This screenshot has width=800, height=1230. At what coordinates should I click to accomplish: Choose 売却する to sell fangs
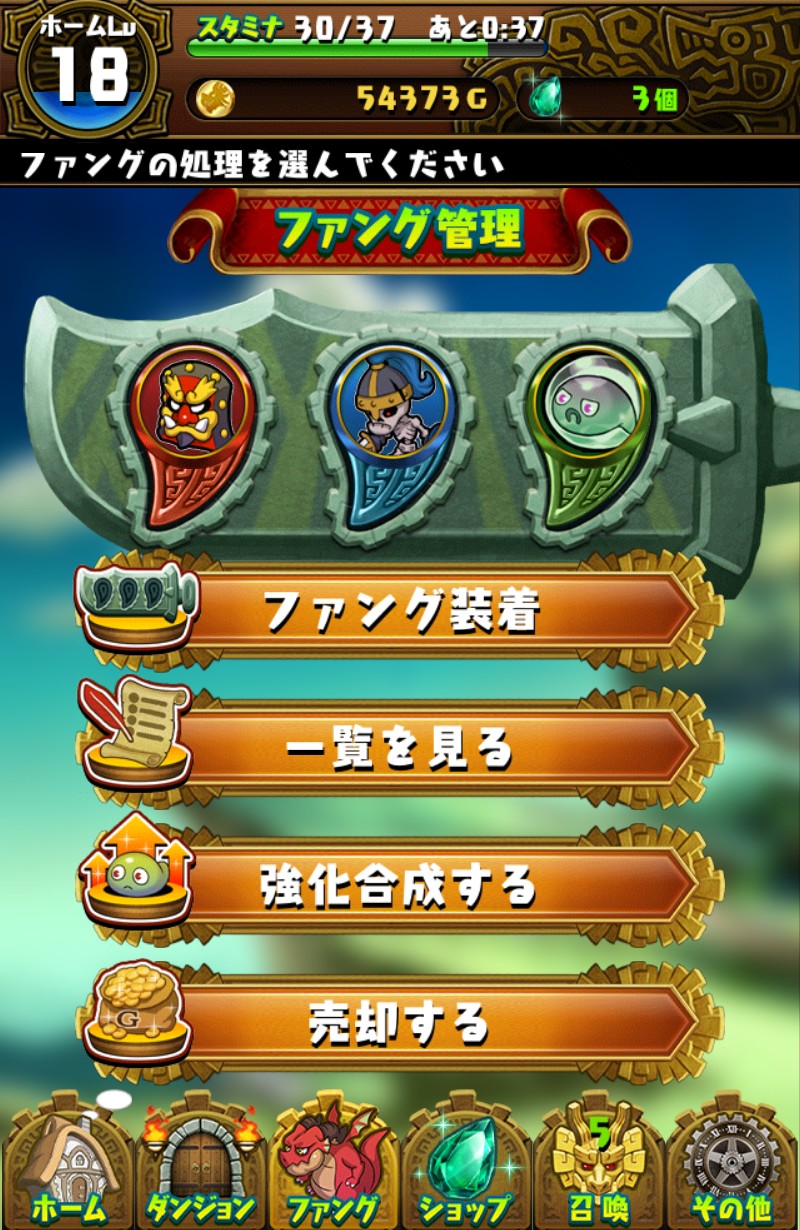(400, 1023)
